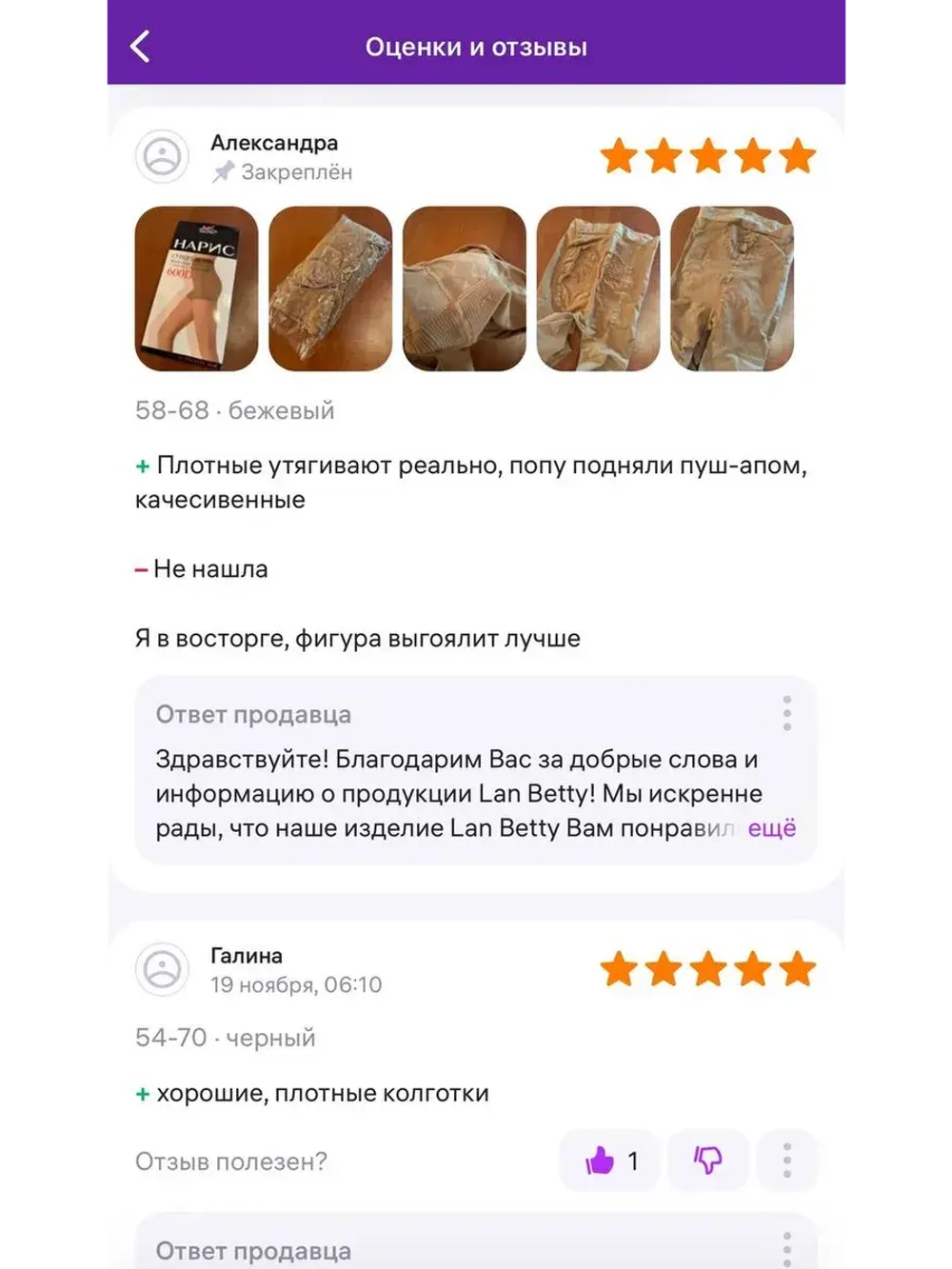Open three-dot menu beside Галина's vote buttons
The image size is (952, 1269).
point(786,1161)
